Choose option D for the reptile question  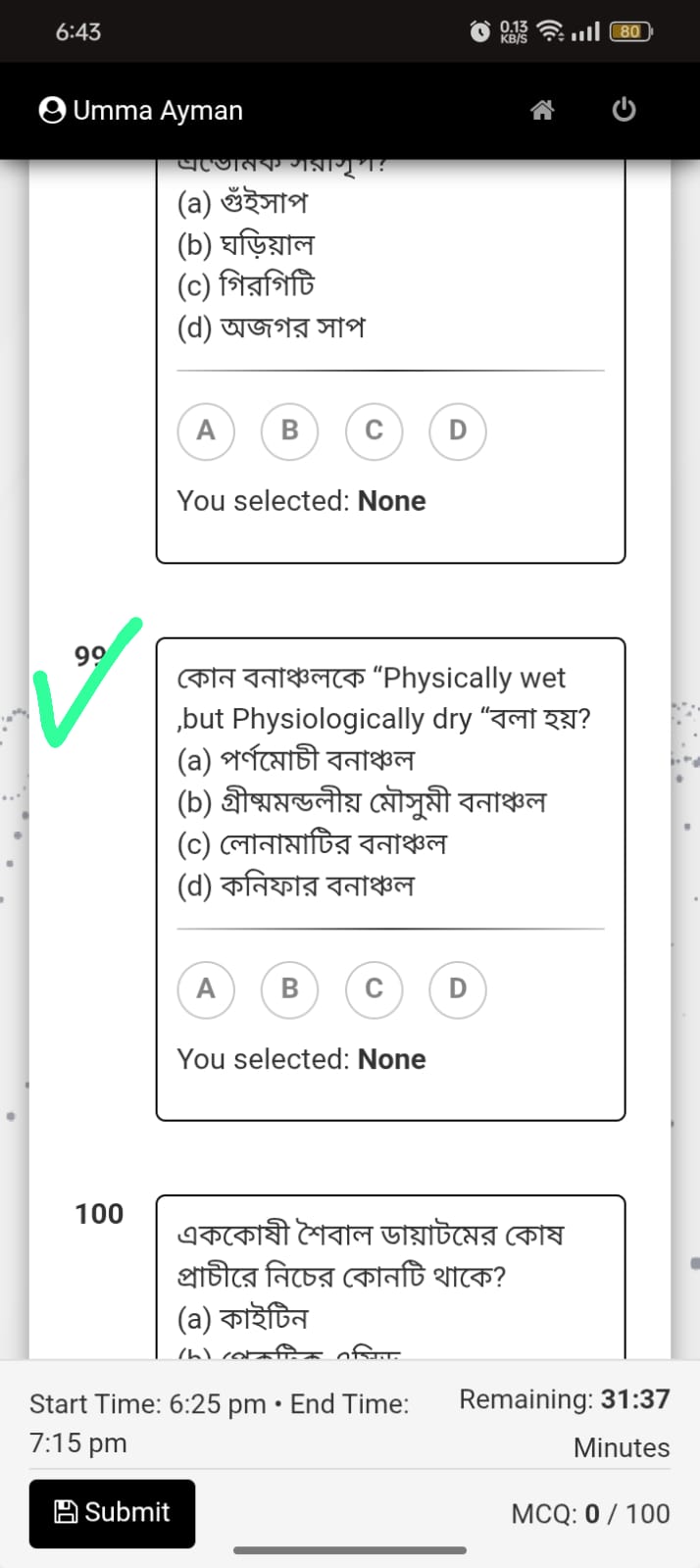pos(458,430)
